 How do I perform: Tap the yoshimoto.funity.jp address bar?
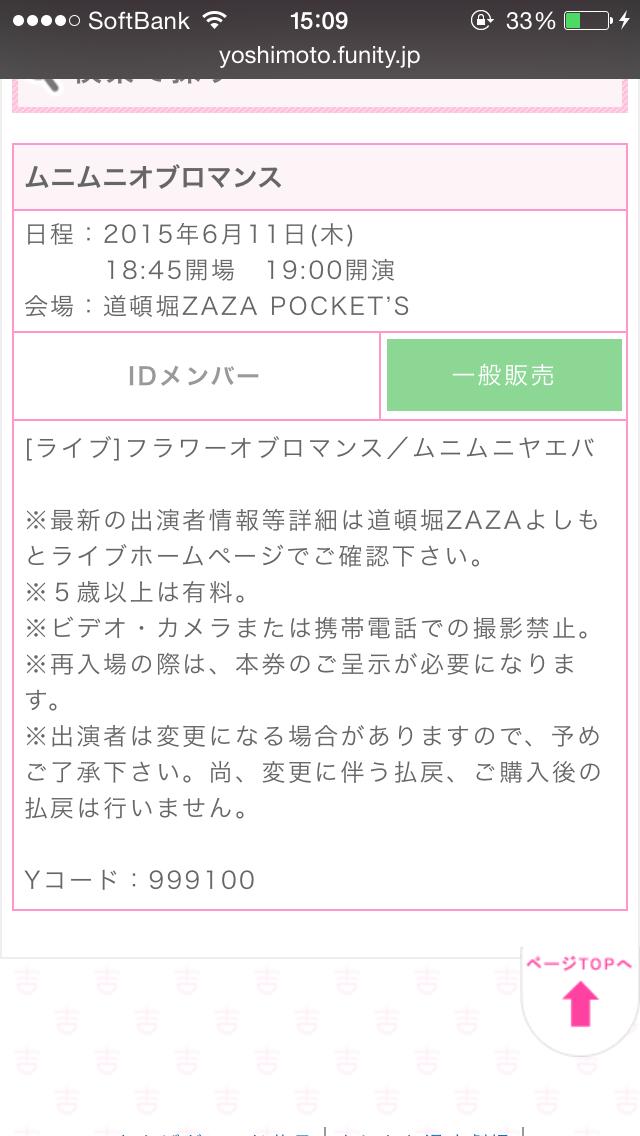click(x=320, y=56)
